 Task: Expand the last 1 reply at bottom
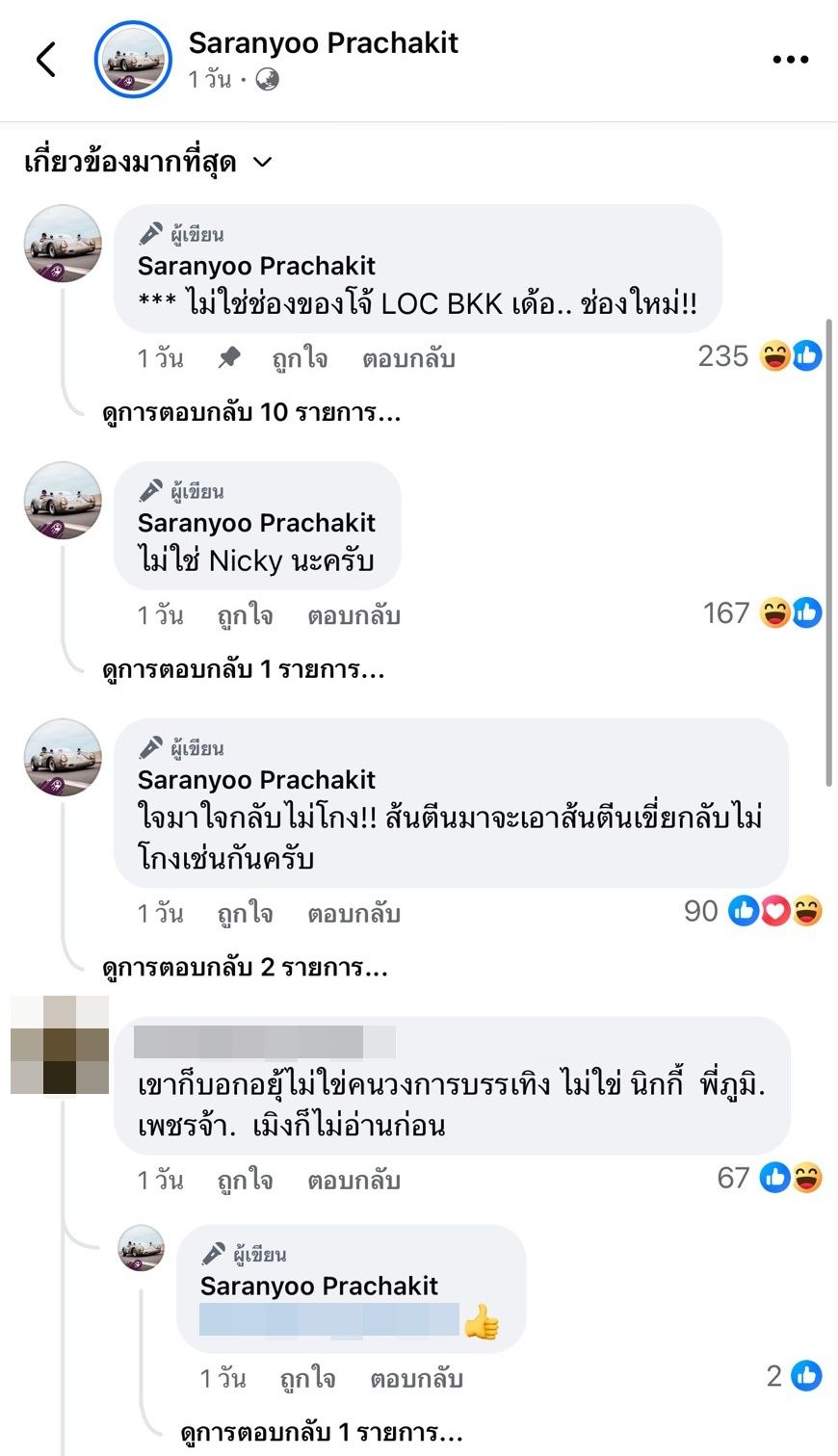pos(321,1433)
